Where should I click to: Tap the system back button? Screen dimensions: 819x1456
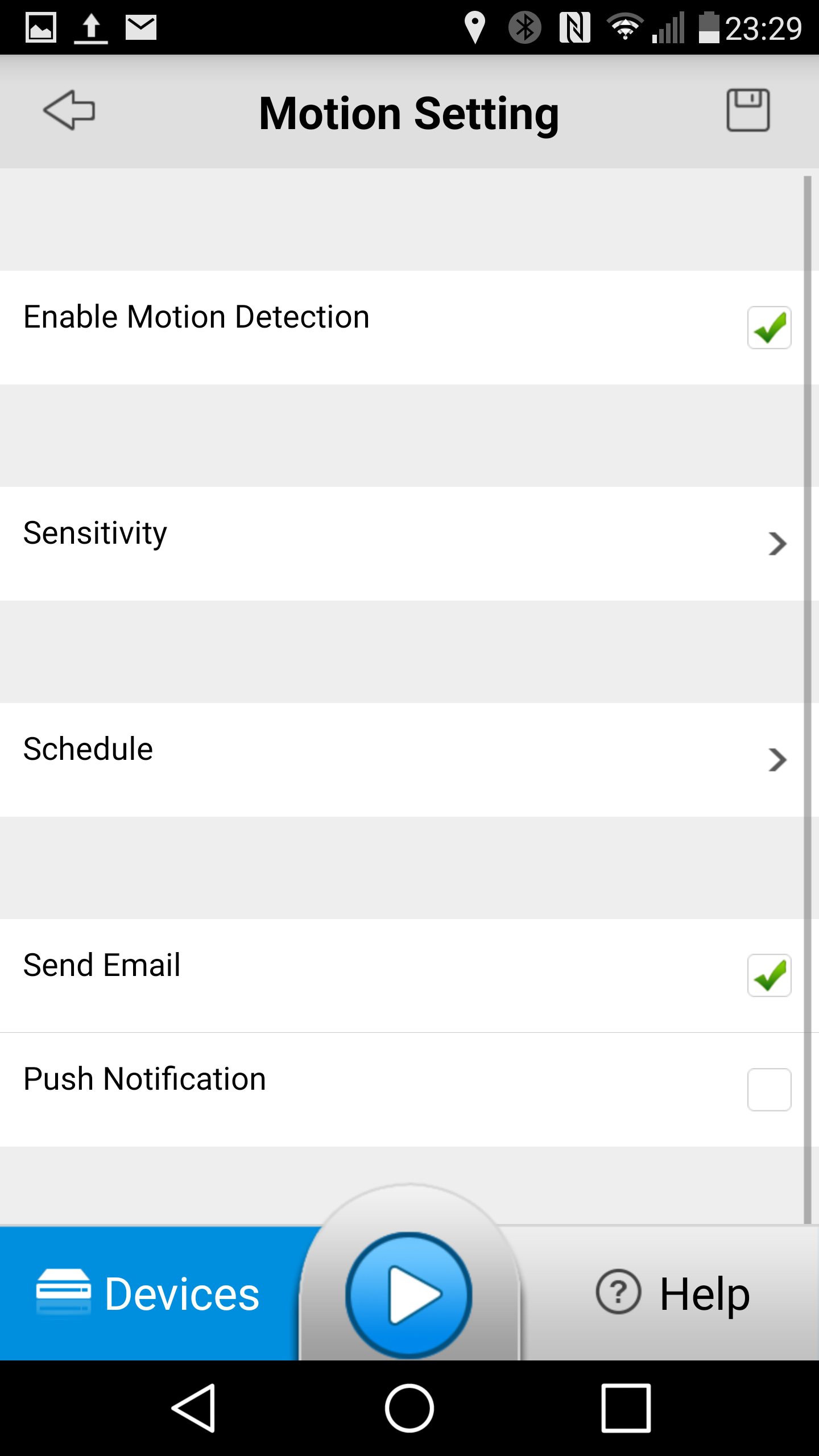(193, 1408)
